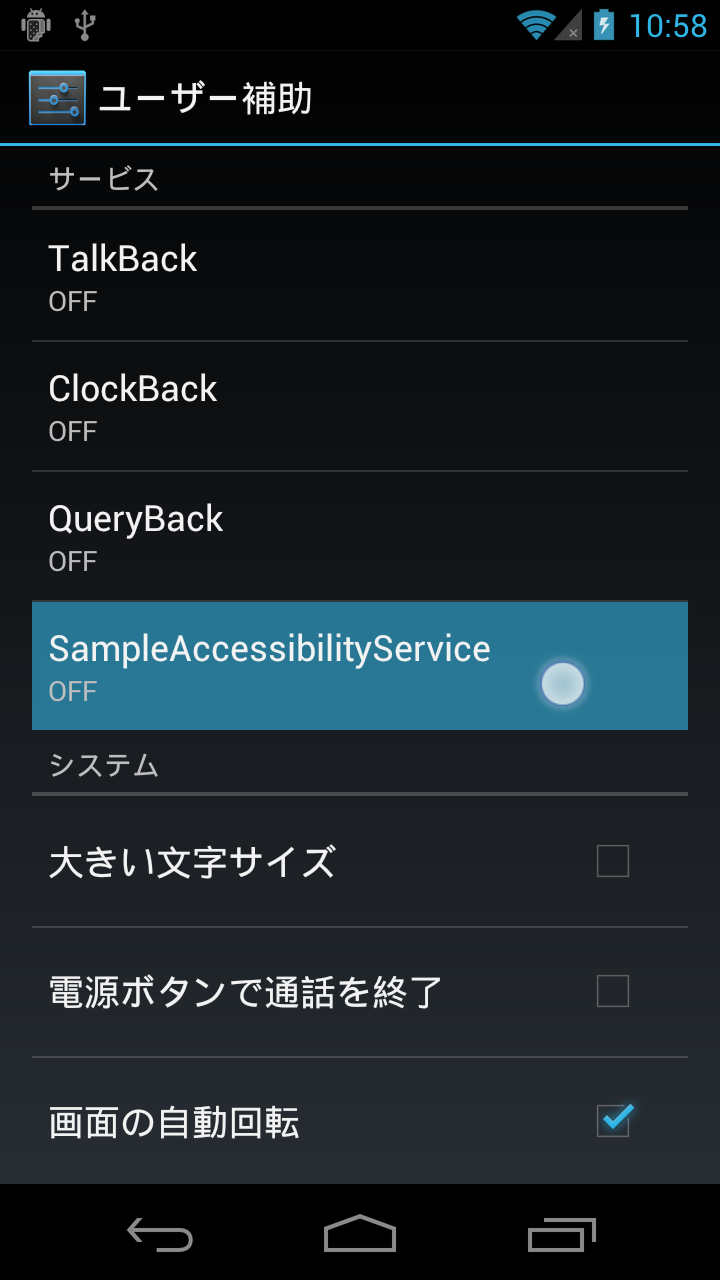This screenshot has width=720, height=1280.
Task: Tap the clock showing 10:58
Action: [x=668, y=26]
